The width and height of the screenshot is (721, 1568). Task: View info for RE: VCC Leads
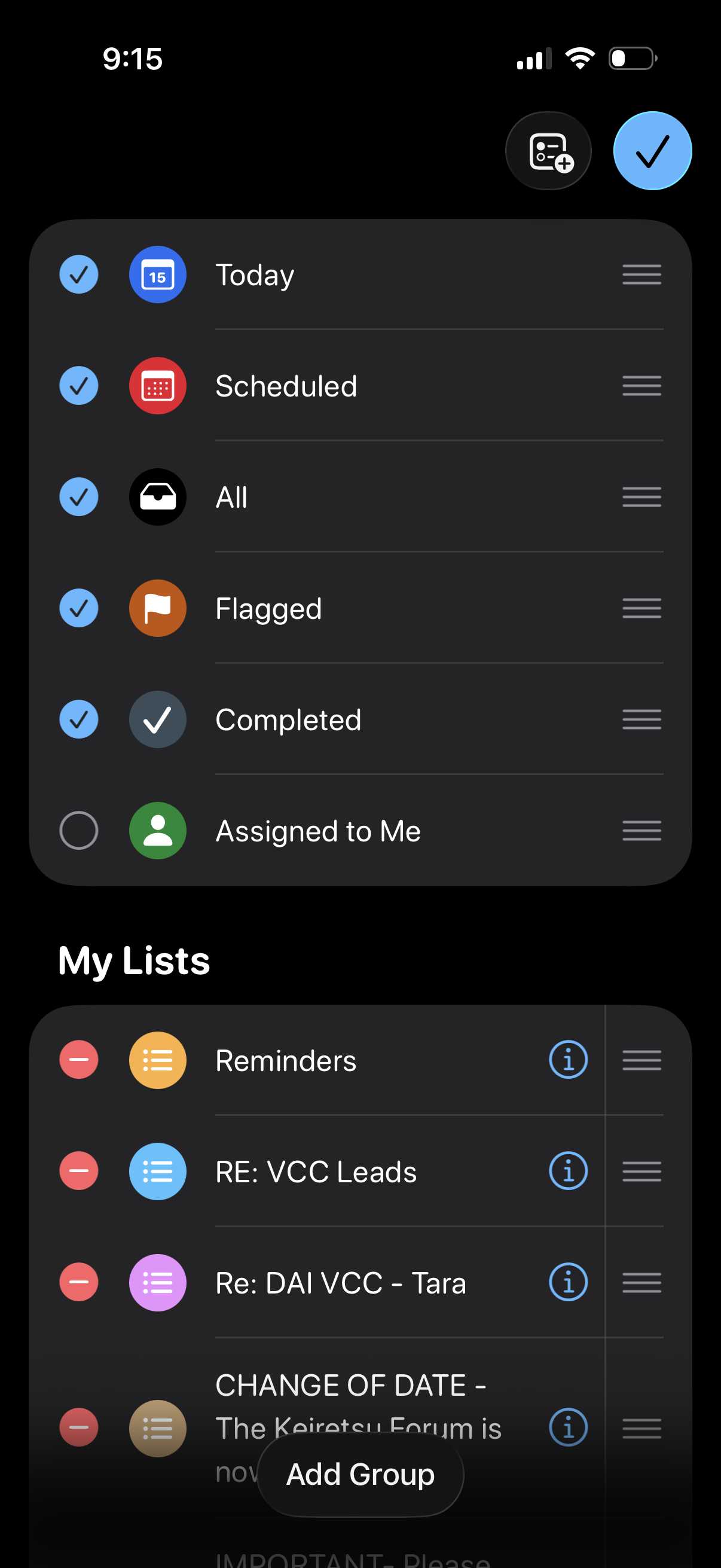coord(569,1171)
